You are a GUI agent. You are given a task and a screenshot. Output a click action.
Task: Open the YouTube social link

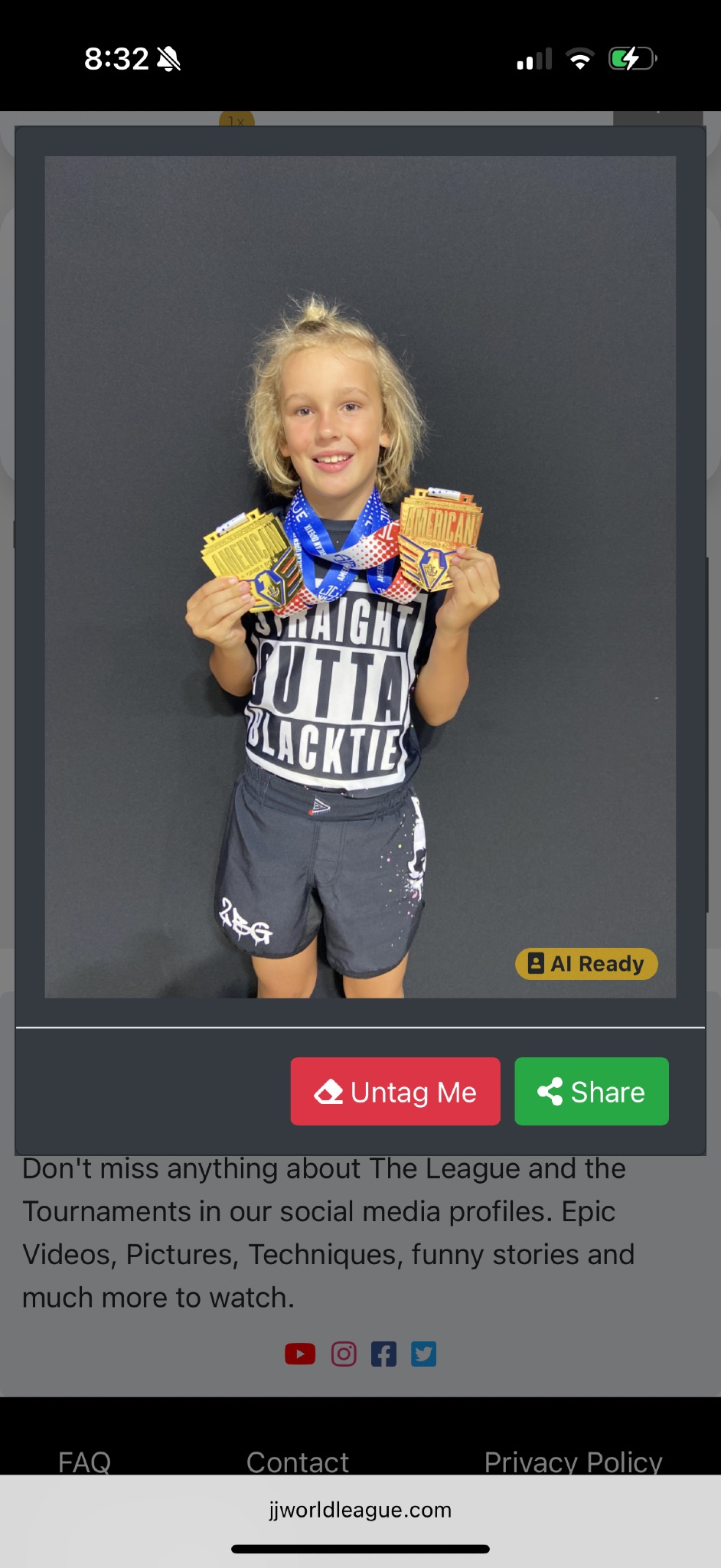300,1354
